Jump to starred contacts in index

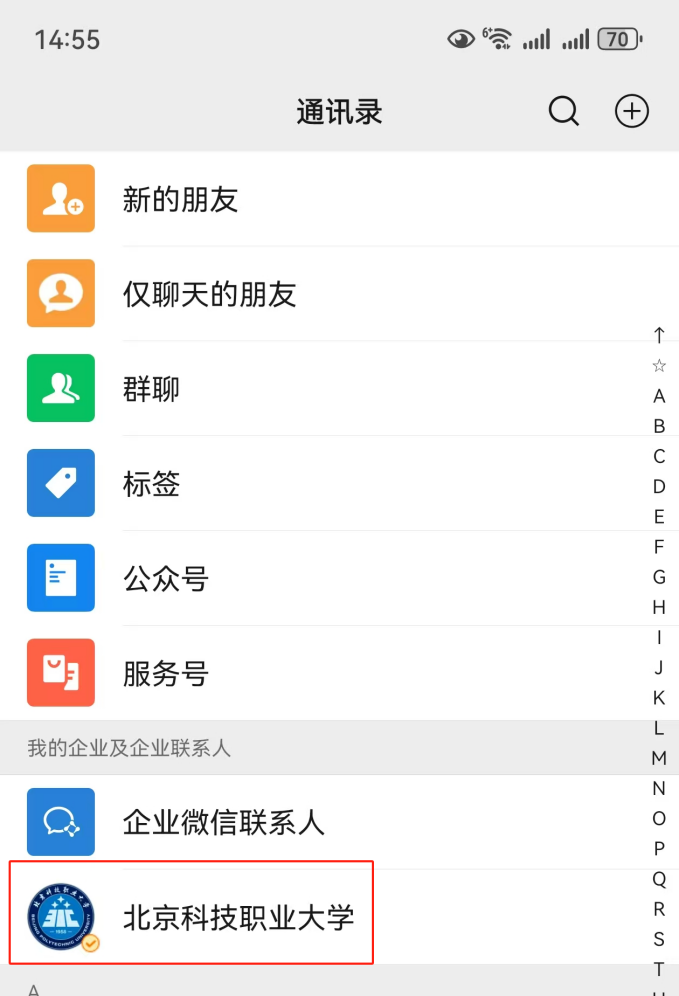(659, 366)
